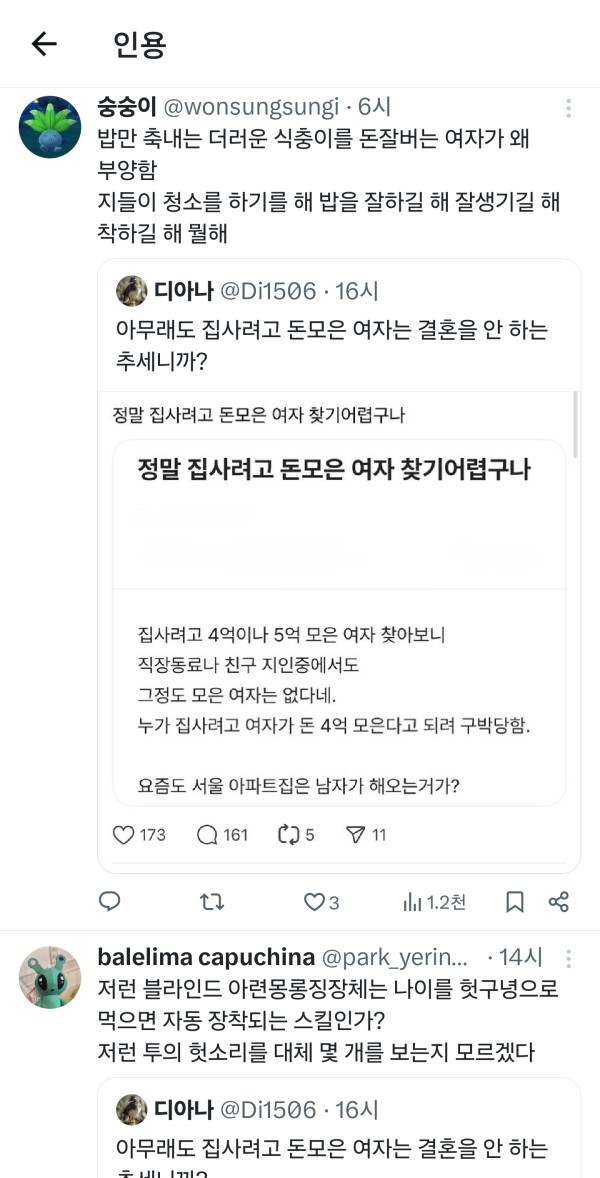View analytics of 숭숭이's post
This screenshot has width=600, height=1178.
[433, 902]
